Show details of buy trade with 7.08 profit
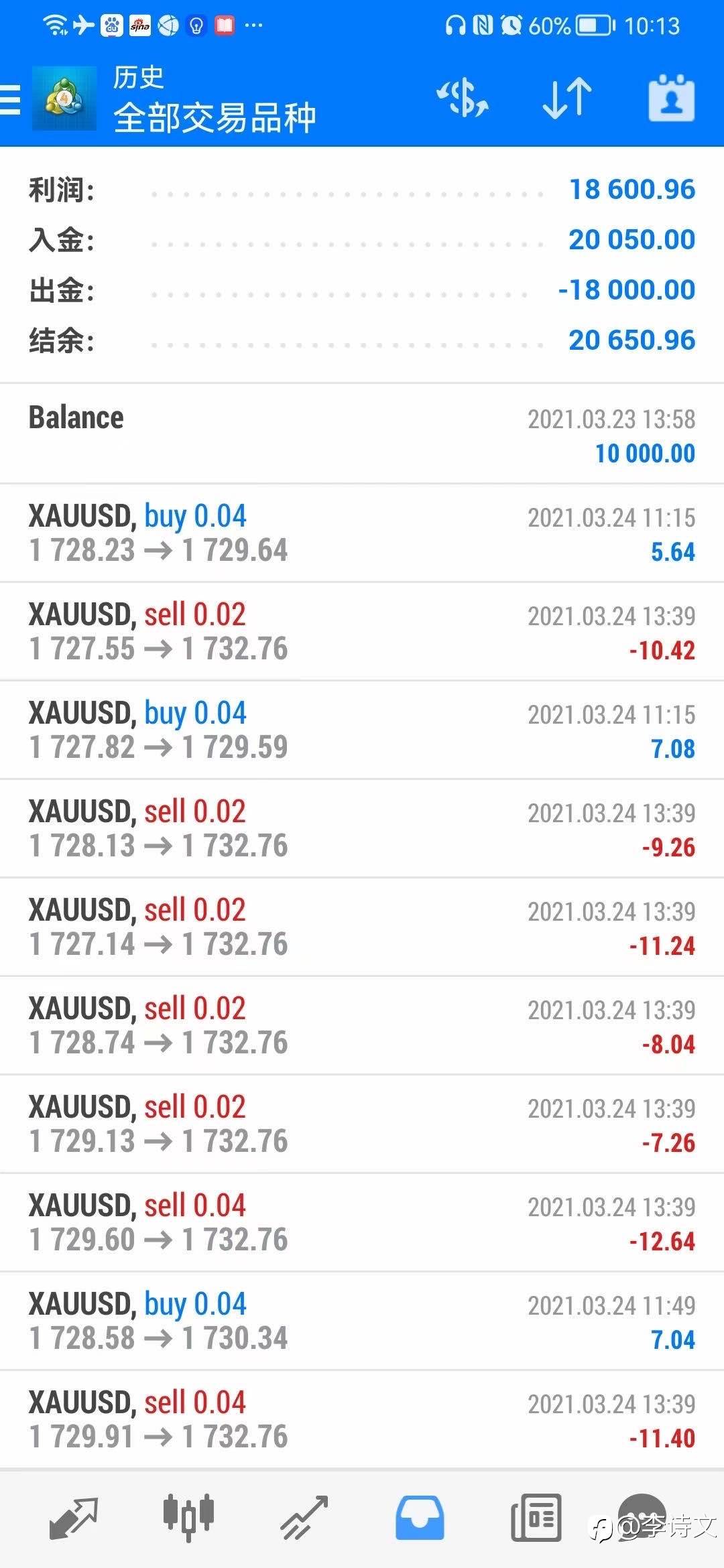 tap(362, 730)
